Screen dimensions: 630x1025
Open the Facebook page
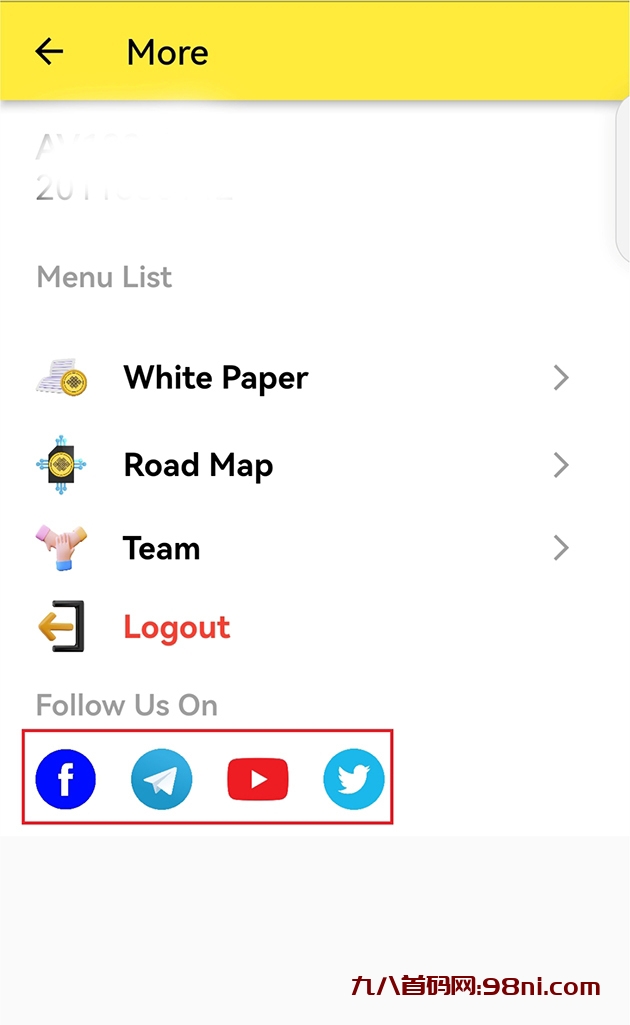click(x=66, y=779)
